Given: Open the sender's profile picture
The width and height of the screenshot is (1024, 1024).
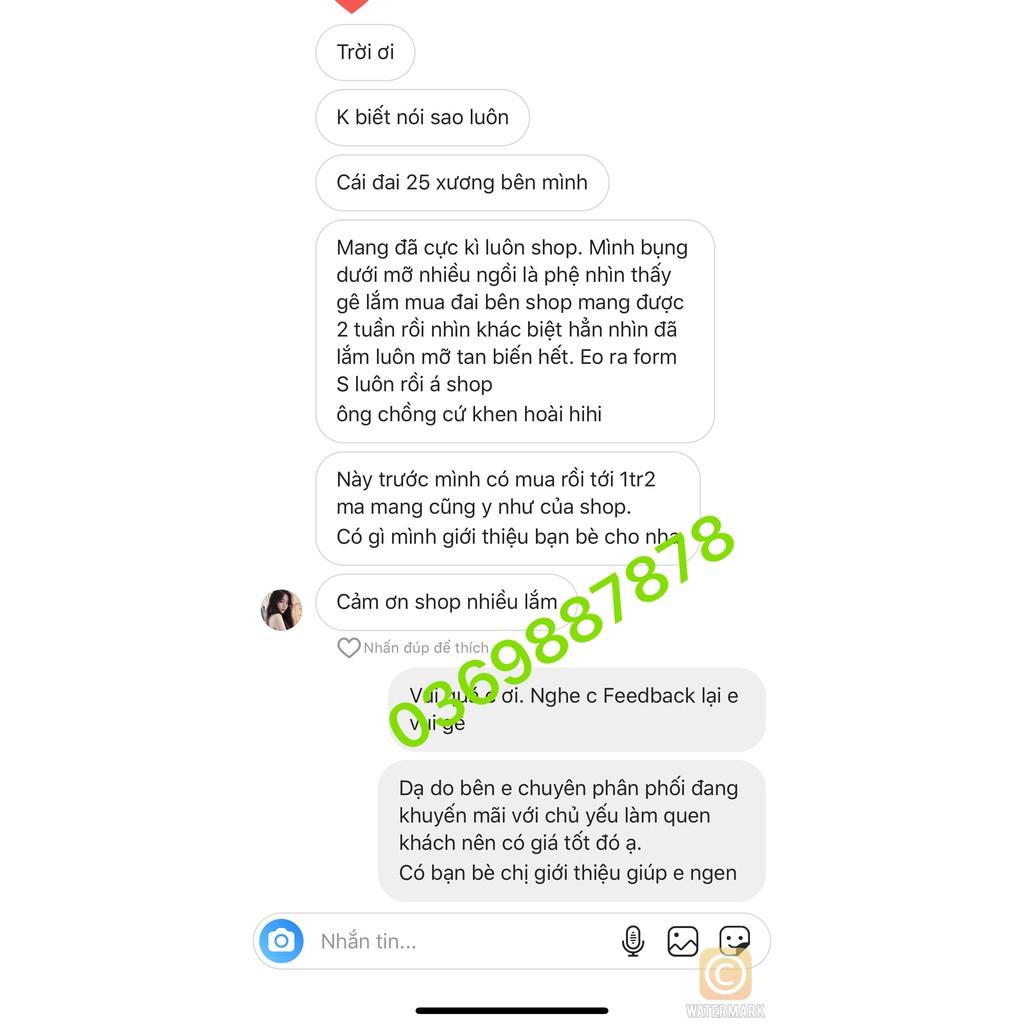Looking at the screenshot, I should click(x=281, y=610).
